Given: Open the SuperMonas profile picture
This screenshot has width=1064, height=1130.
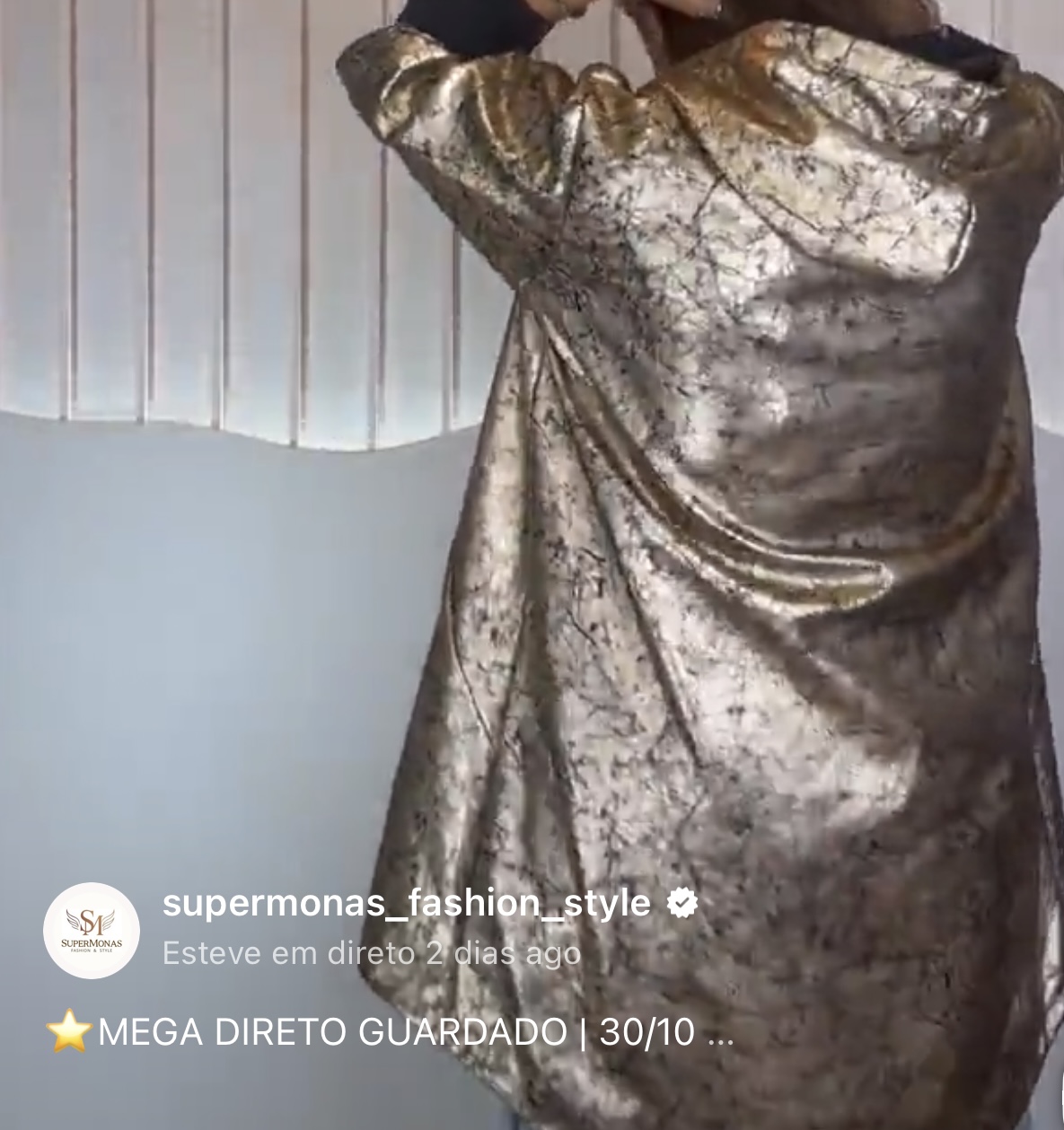Looking at the screenshot, I should pos(92,930).
